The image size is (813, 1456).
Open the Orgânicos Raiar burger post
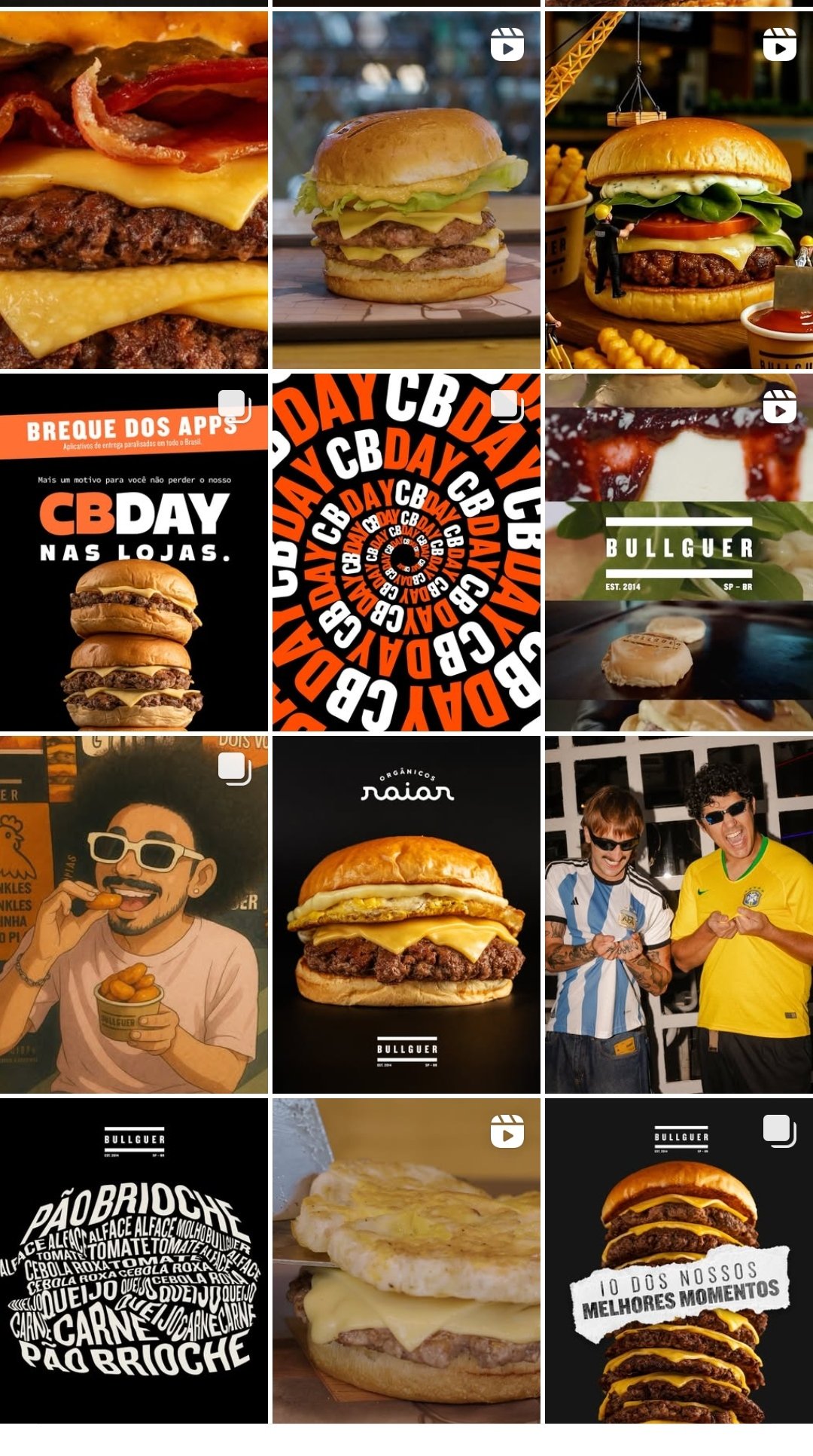[406, 914]
